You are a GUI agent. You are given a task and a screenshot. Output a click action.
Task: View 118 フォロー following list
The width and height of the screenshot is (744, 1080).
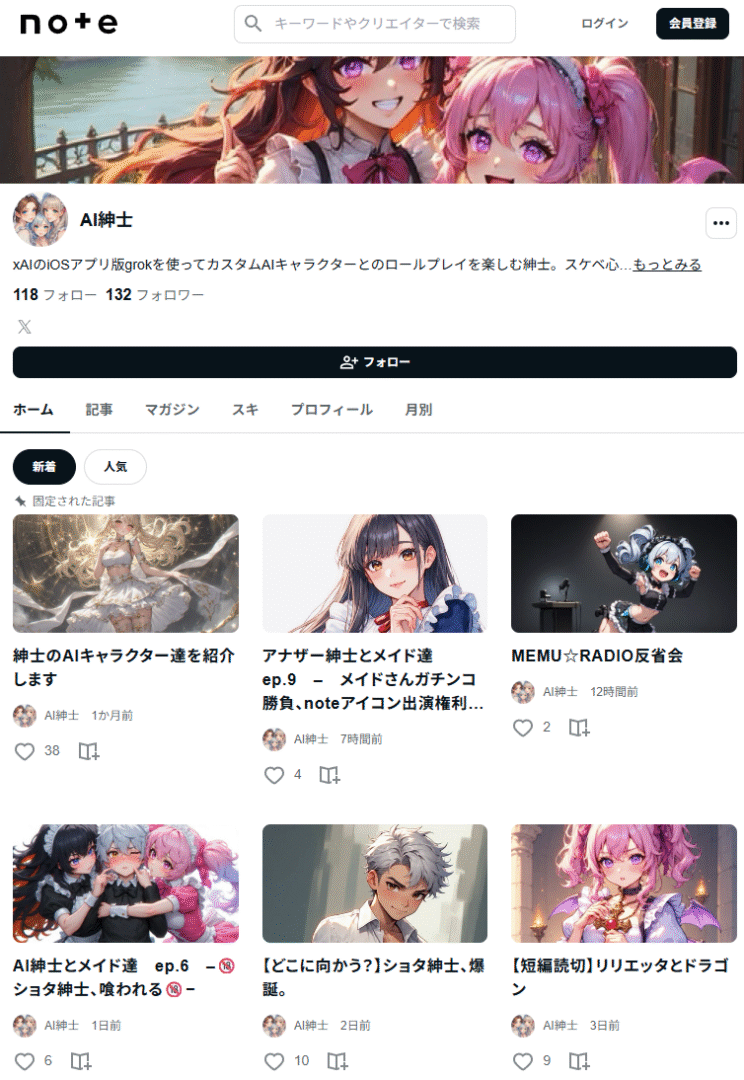[55, 295]
